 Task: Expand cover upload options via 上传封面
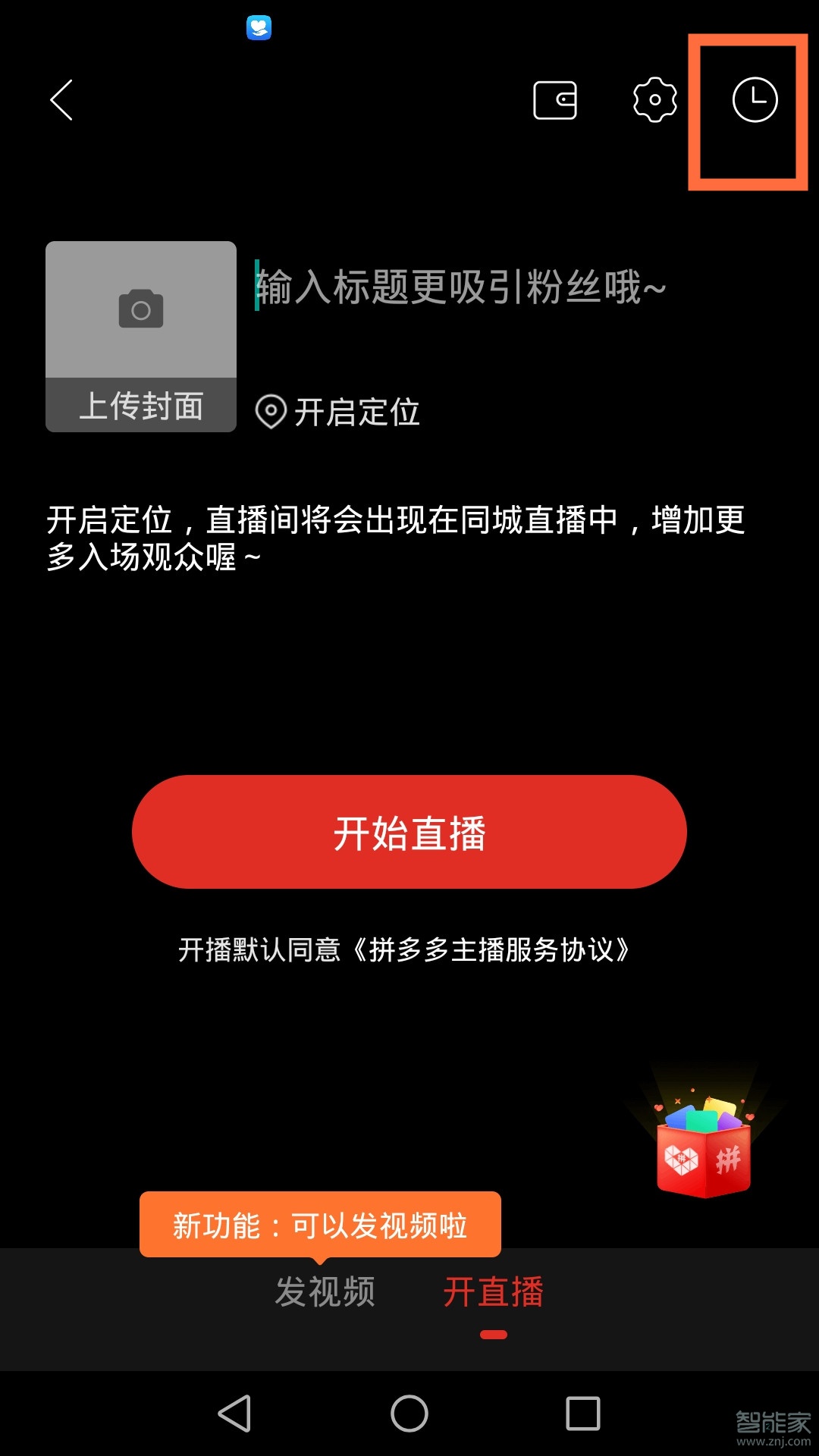click(141, 407)
